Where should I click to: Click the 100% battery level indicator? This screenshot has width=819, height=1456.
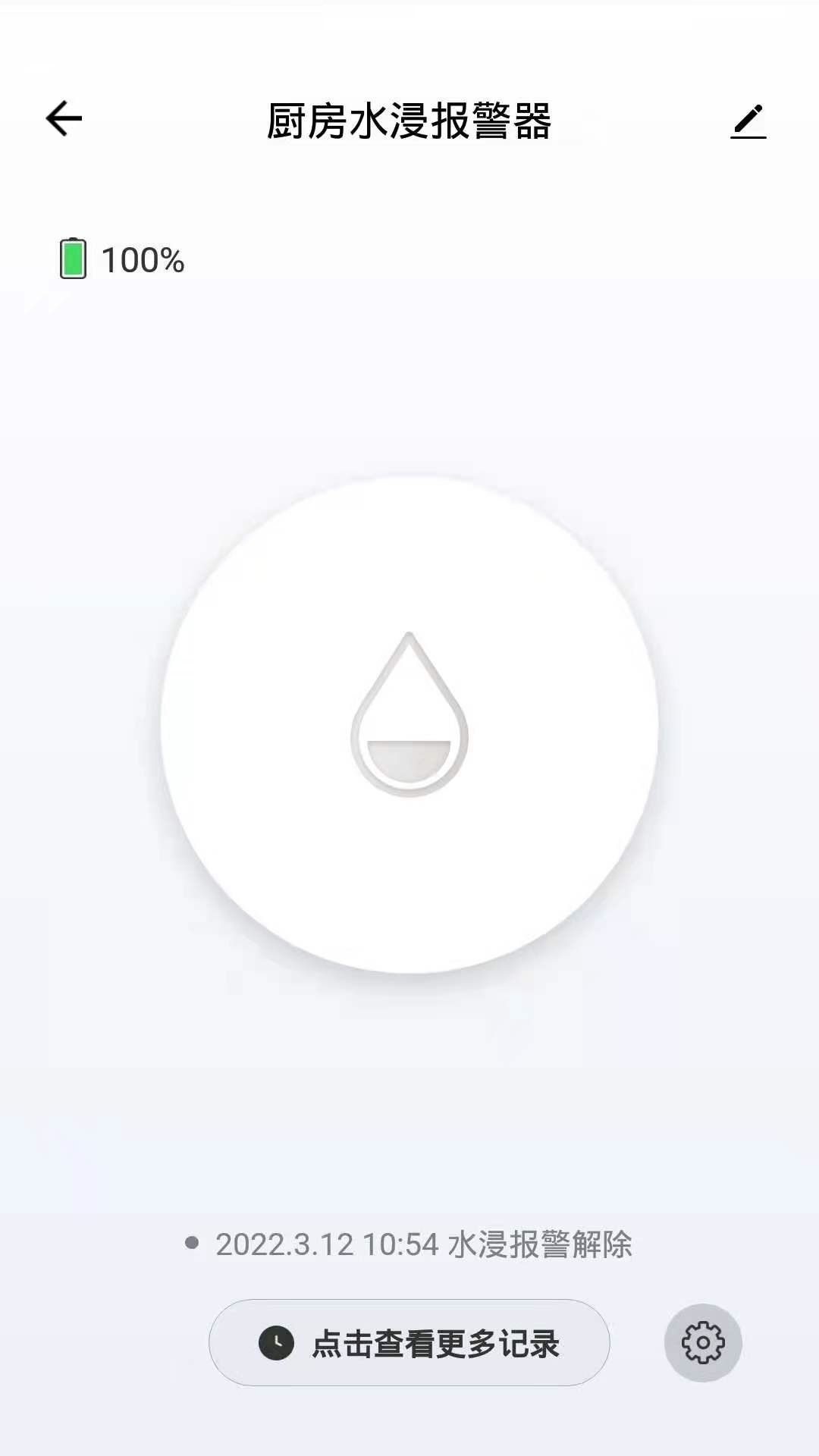[141, 259]
